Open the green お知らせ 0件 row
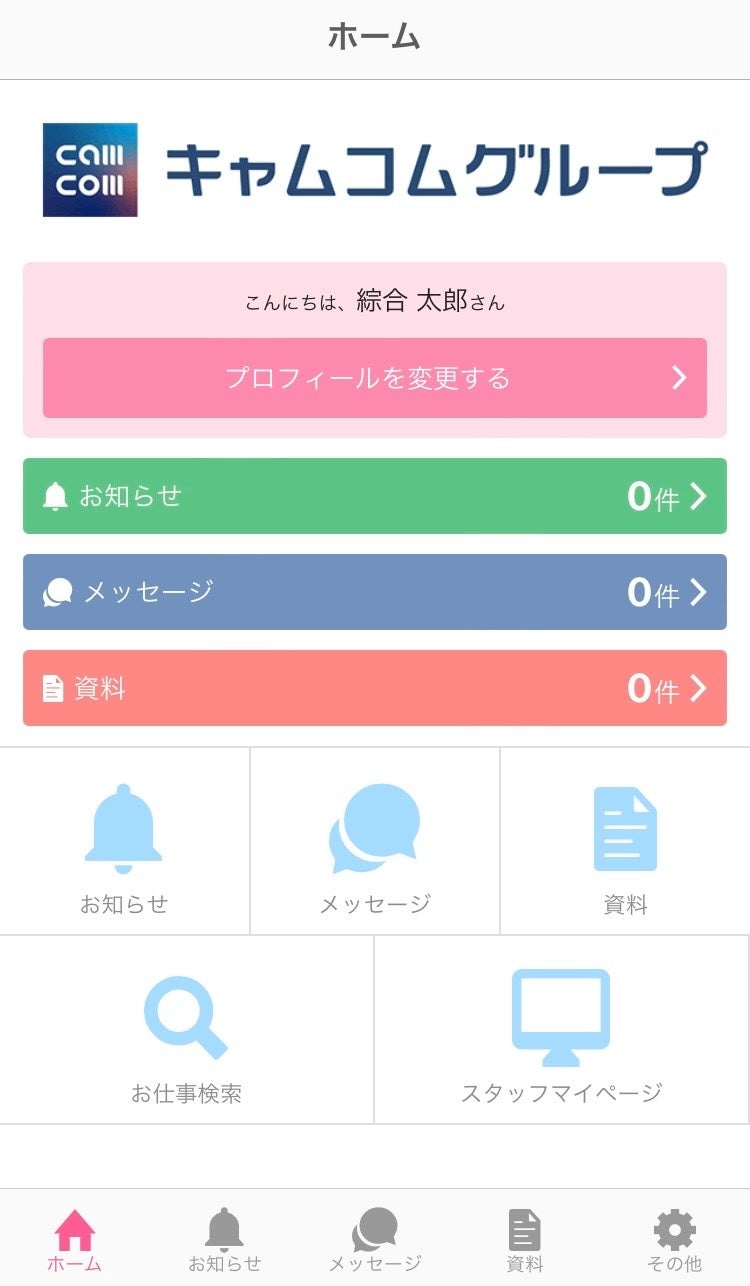 point(374,496)
